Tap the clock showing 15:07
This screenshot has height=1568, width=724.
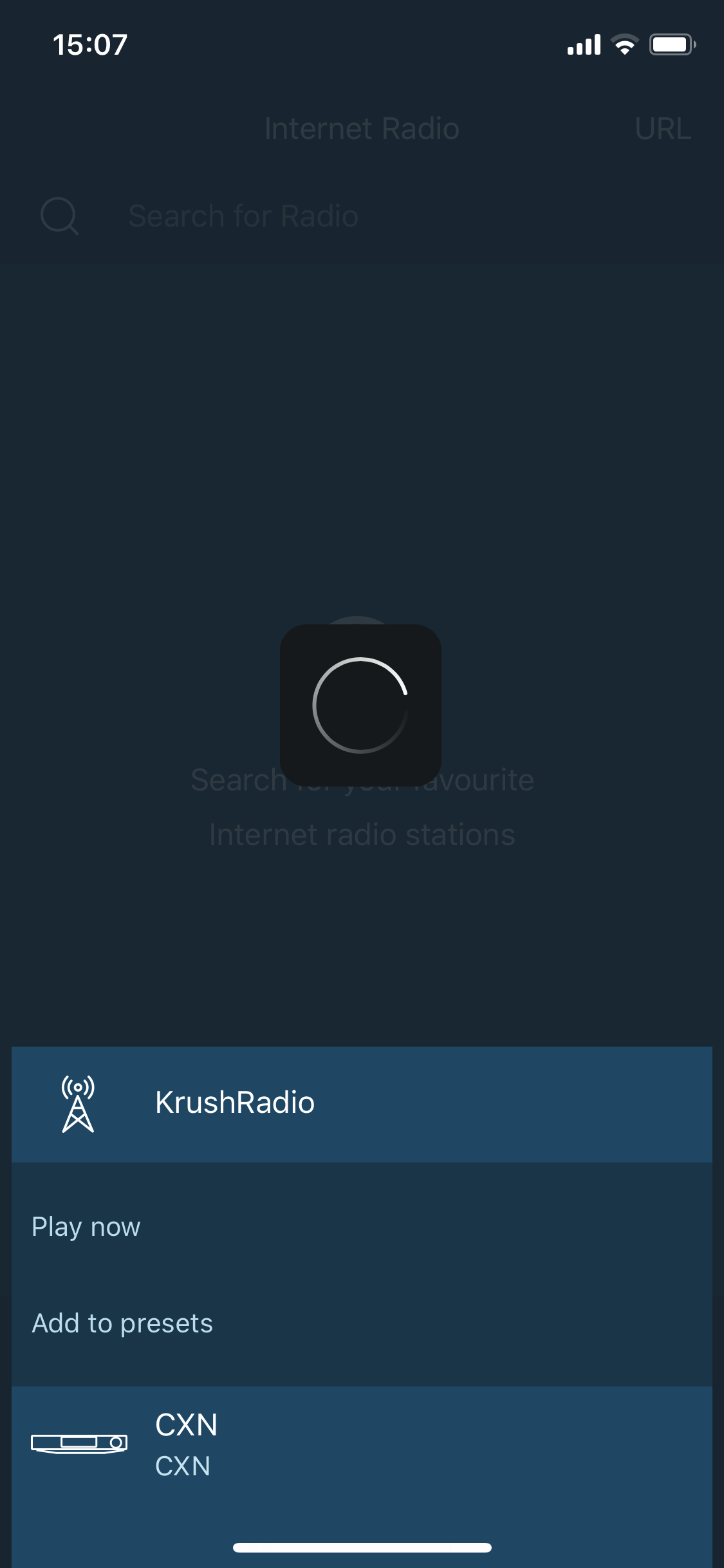(x=89, y=45)
